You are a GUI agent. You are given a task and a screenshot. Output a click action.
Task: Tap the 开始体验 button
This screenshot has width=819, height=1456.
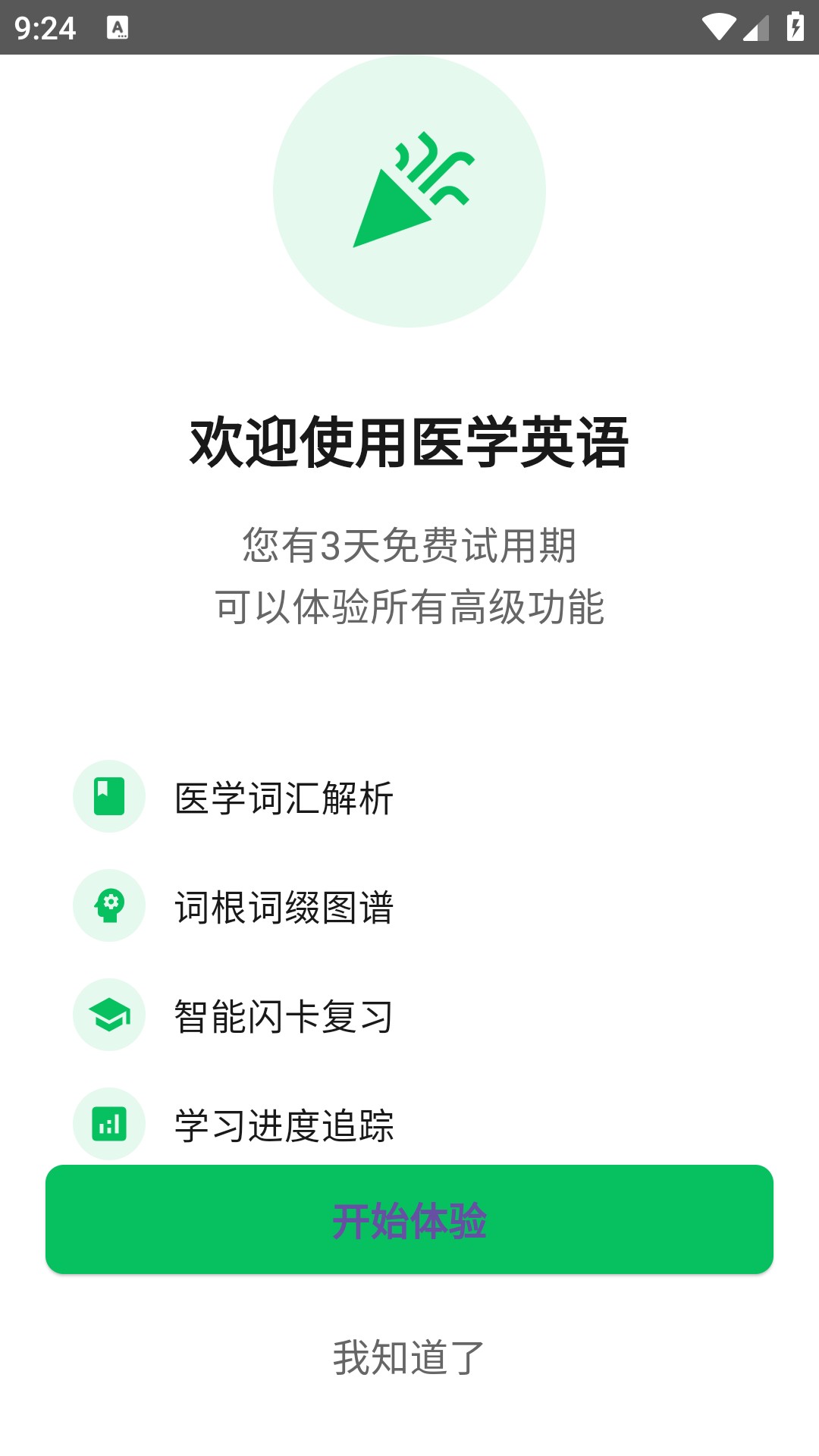[x=409, y=1219]
